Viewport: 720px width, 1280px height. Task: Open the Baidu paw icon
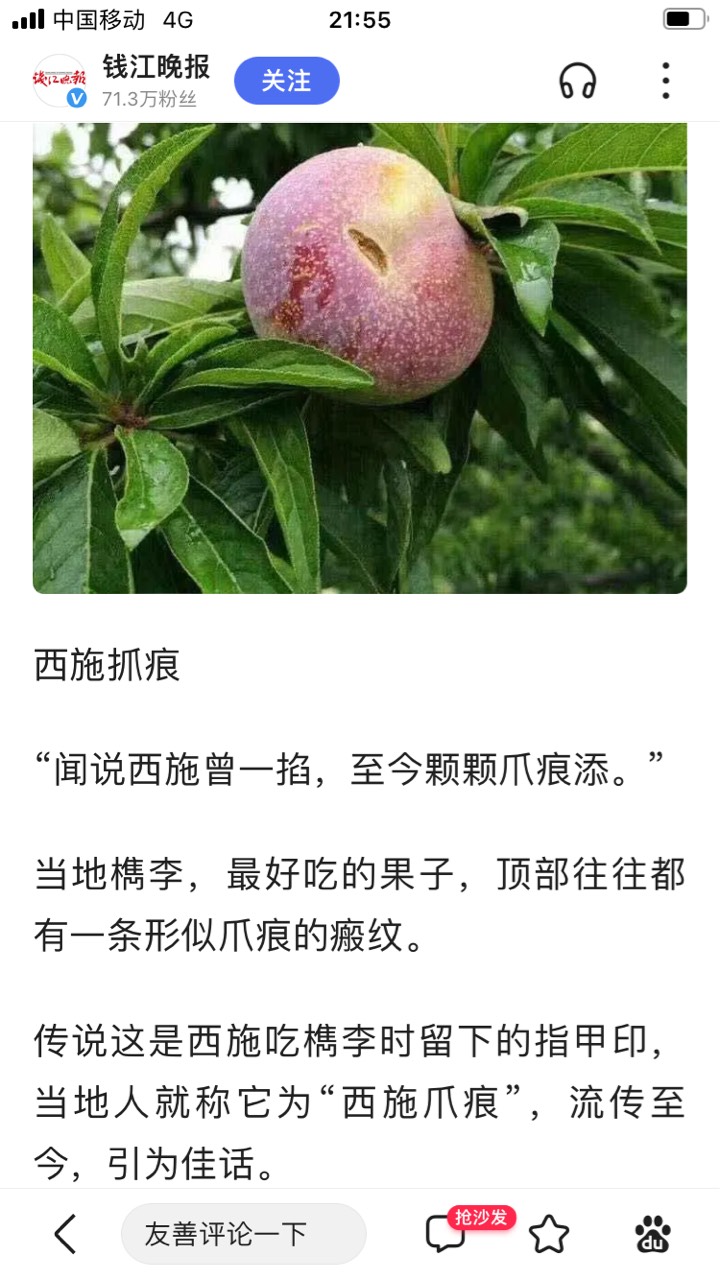click(x=653, y=1234)
